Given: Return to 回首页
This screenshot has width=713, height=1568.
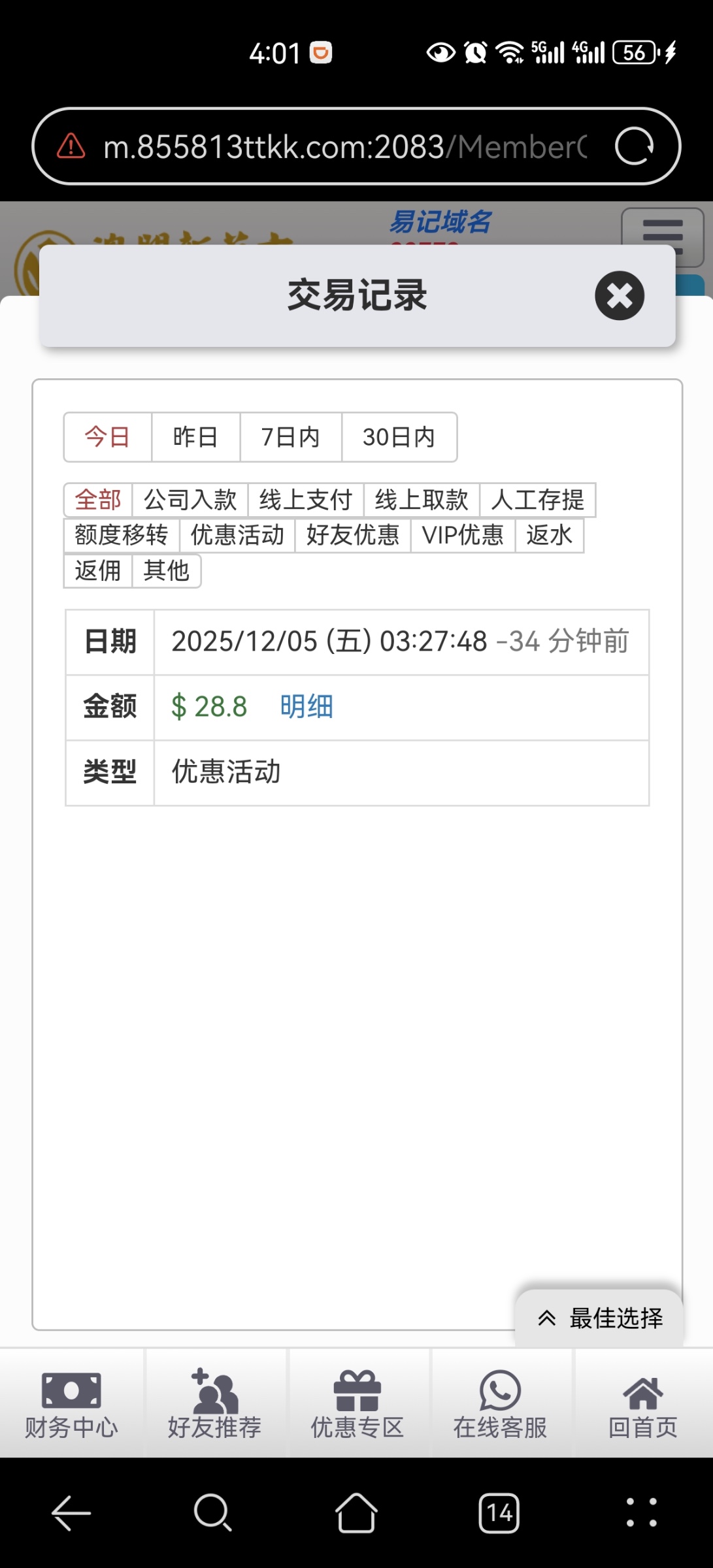Looking at the screenshot, I should point(642,1404).
